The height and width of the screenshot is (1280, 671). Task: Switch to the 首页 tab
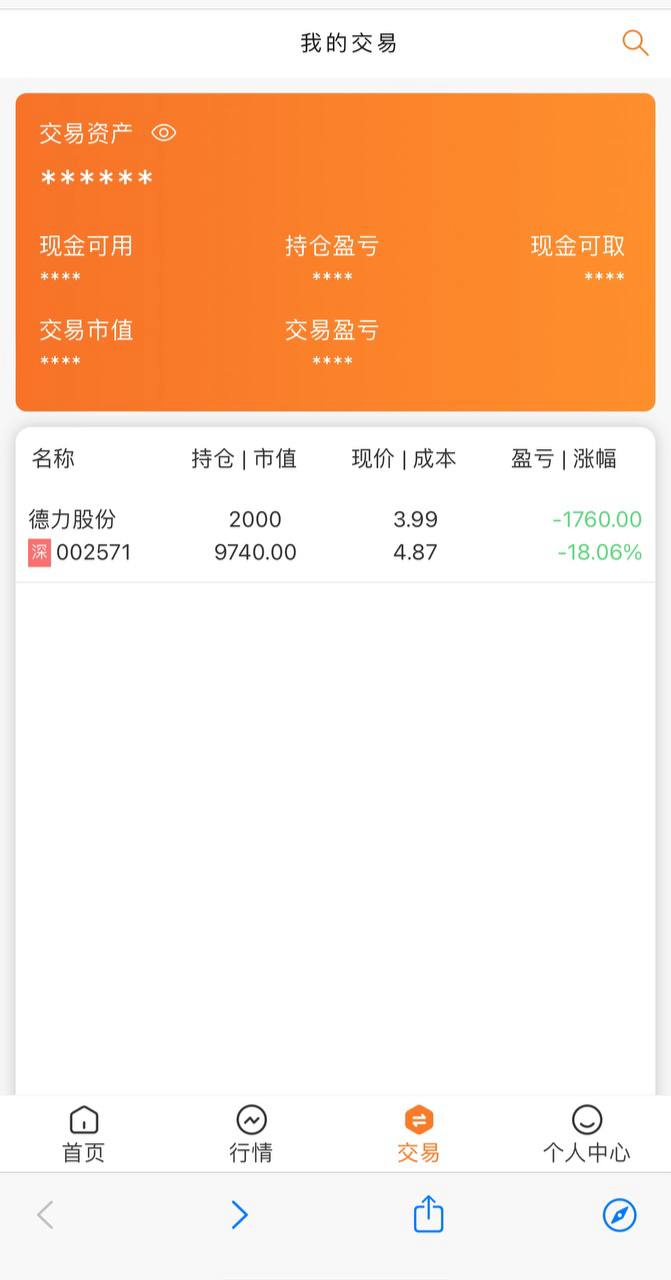coord(84,1134)
